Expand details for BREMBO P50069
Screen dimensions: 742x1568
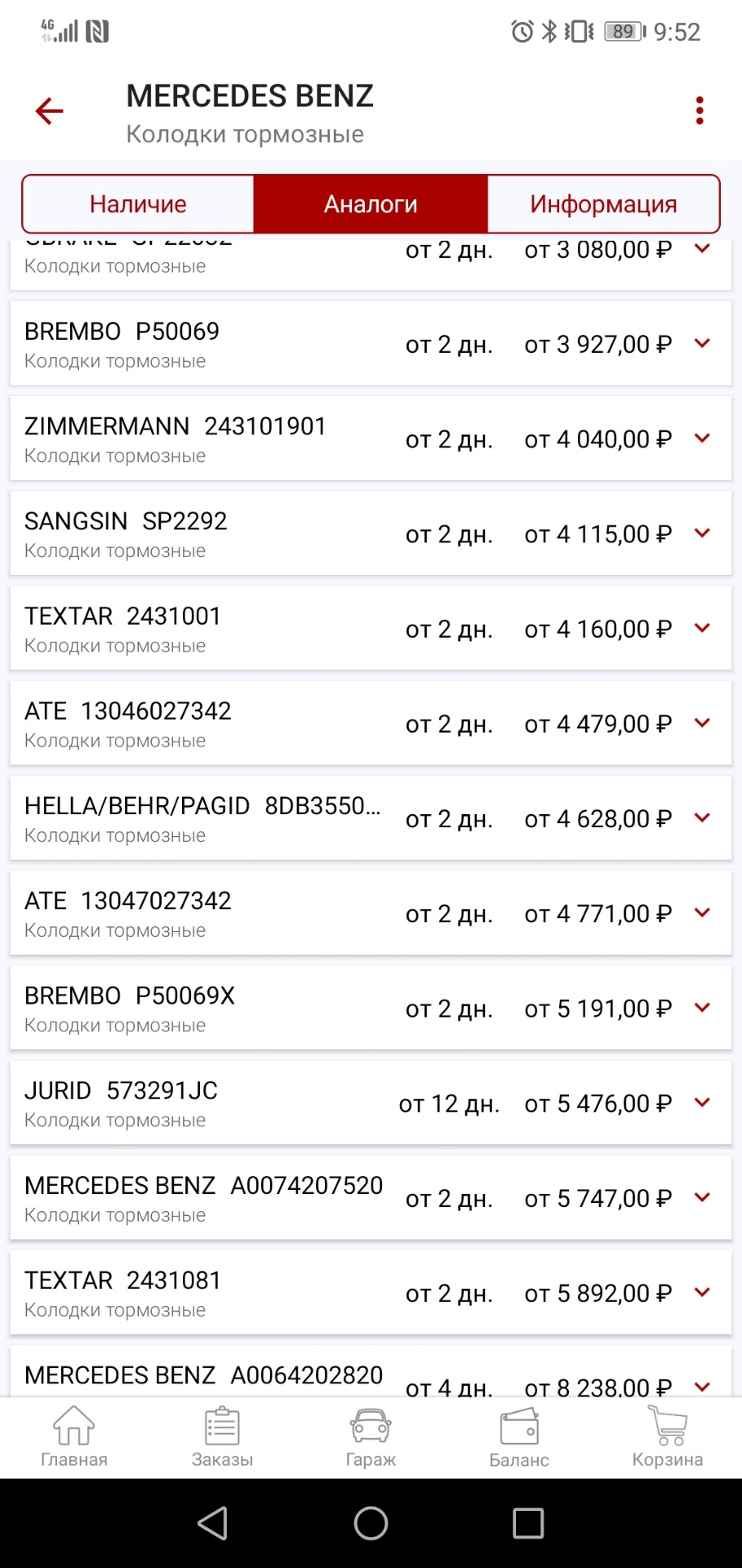point(700,344)
